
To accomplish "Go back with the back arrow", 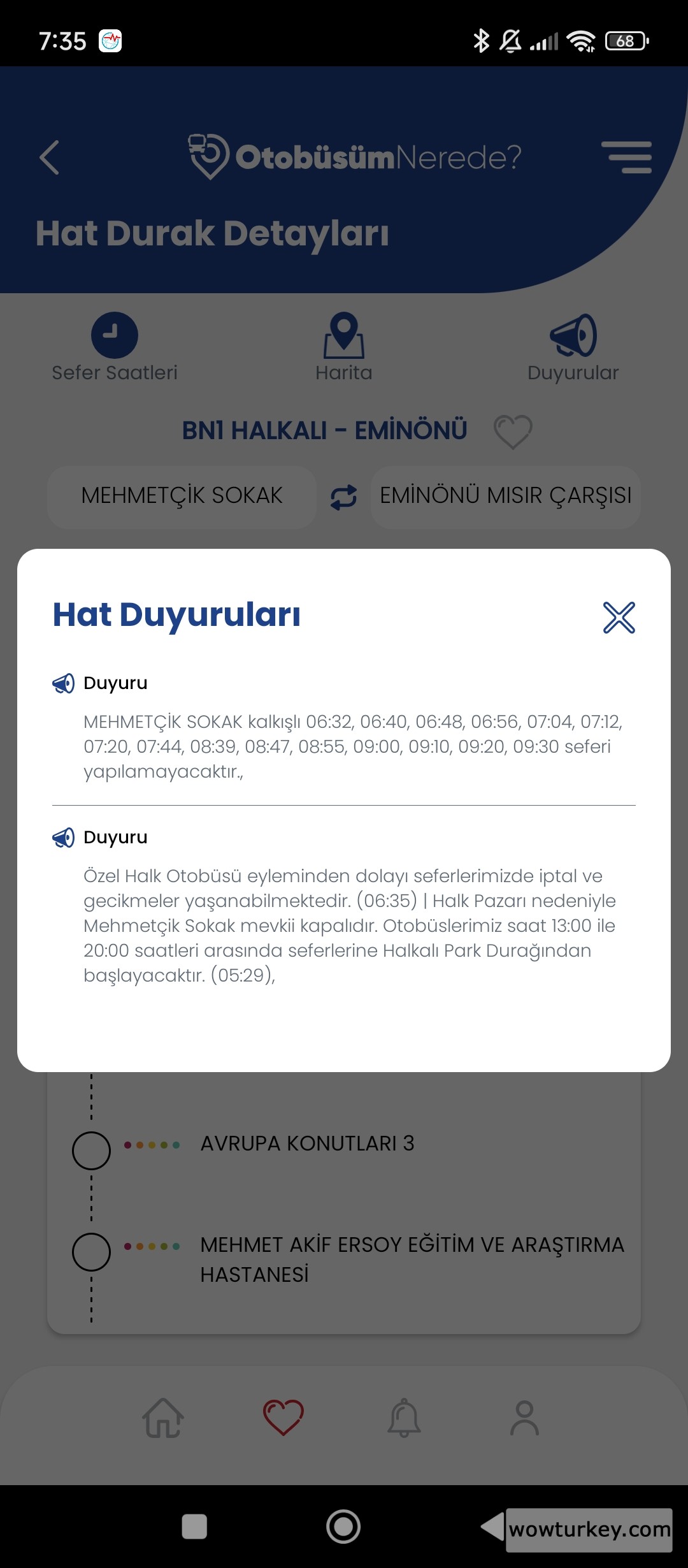I will [x=51, y=158].
